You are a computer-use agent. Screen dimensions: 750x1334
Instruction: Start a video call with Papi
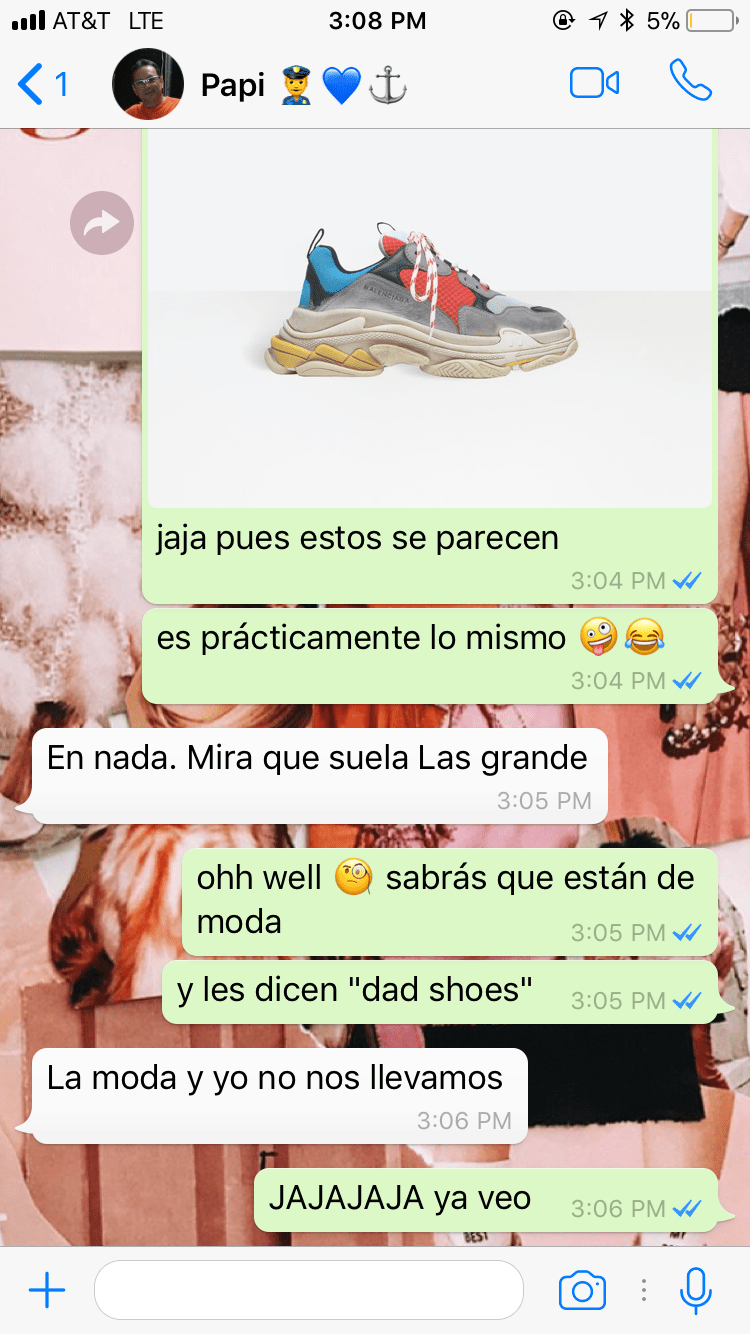594,83
